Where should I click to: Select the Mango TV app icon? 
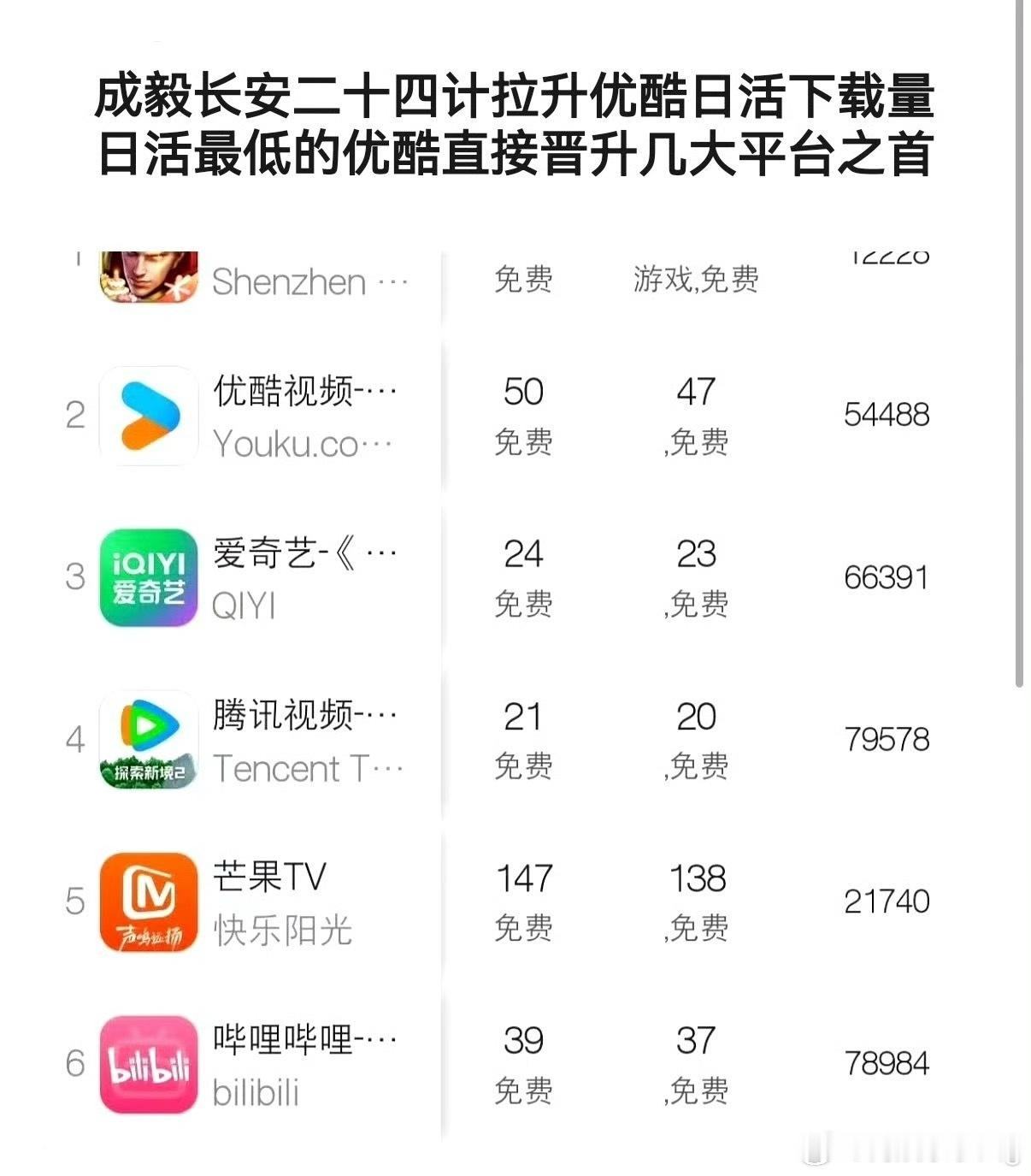149,901
